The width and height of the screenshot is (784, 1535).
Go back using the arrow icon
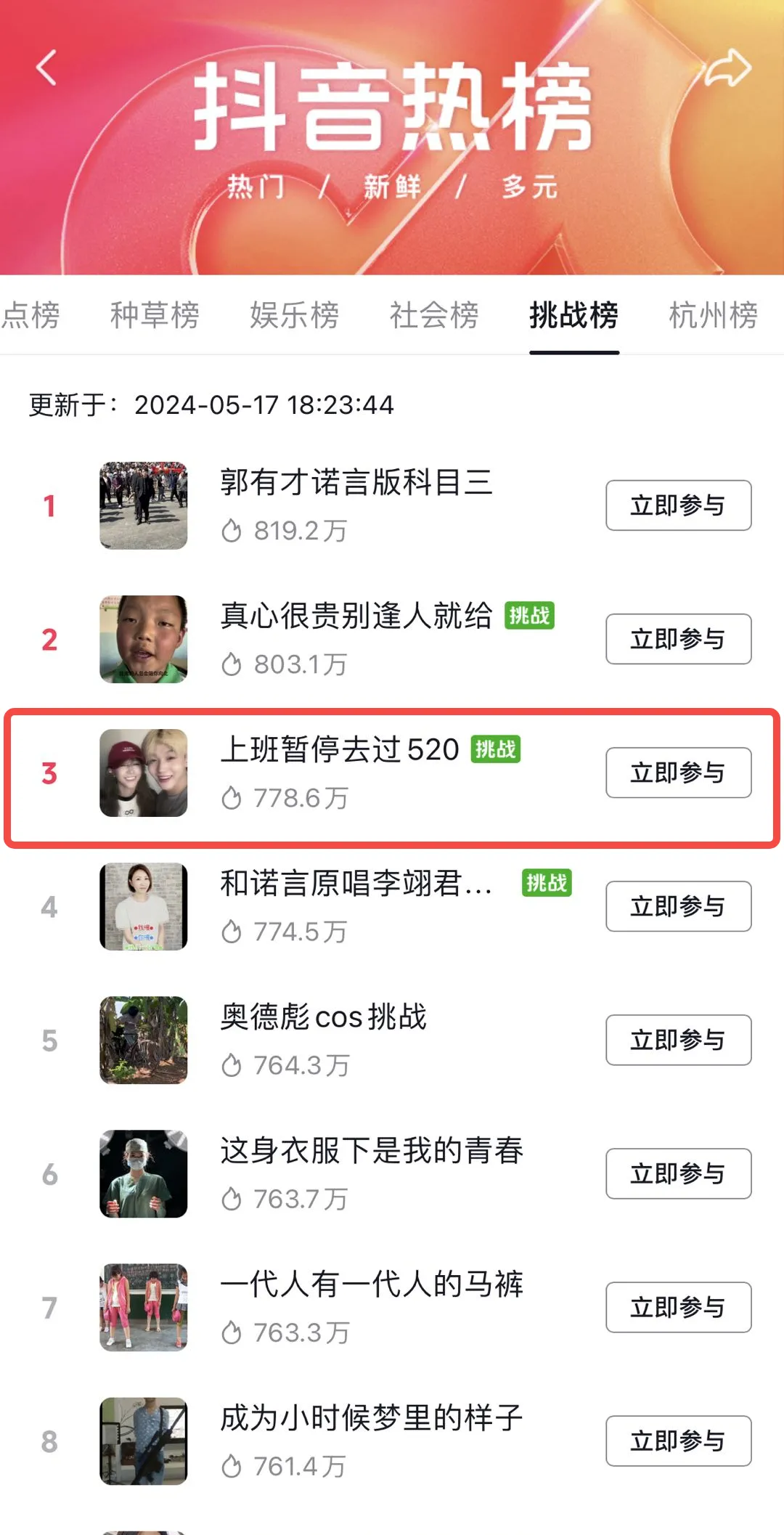tap(46, 68)
